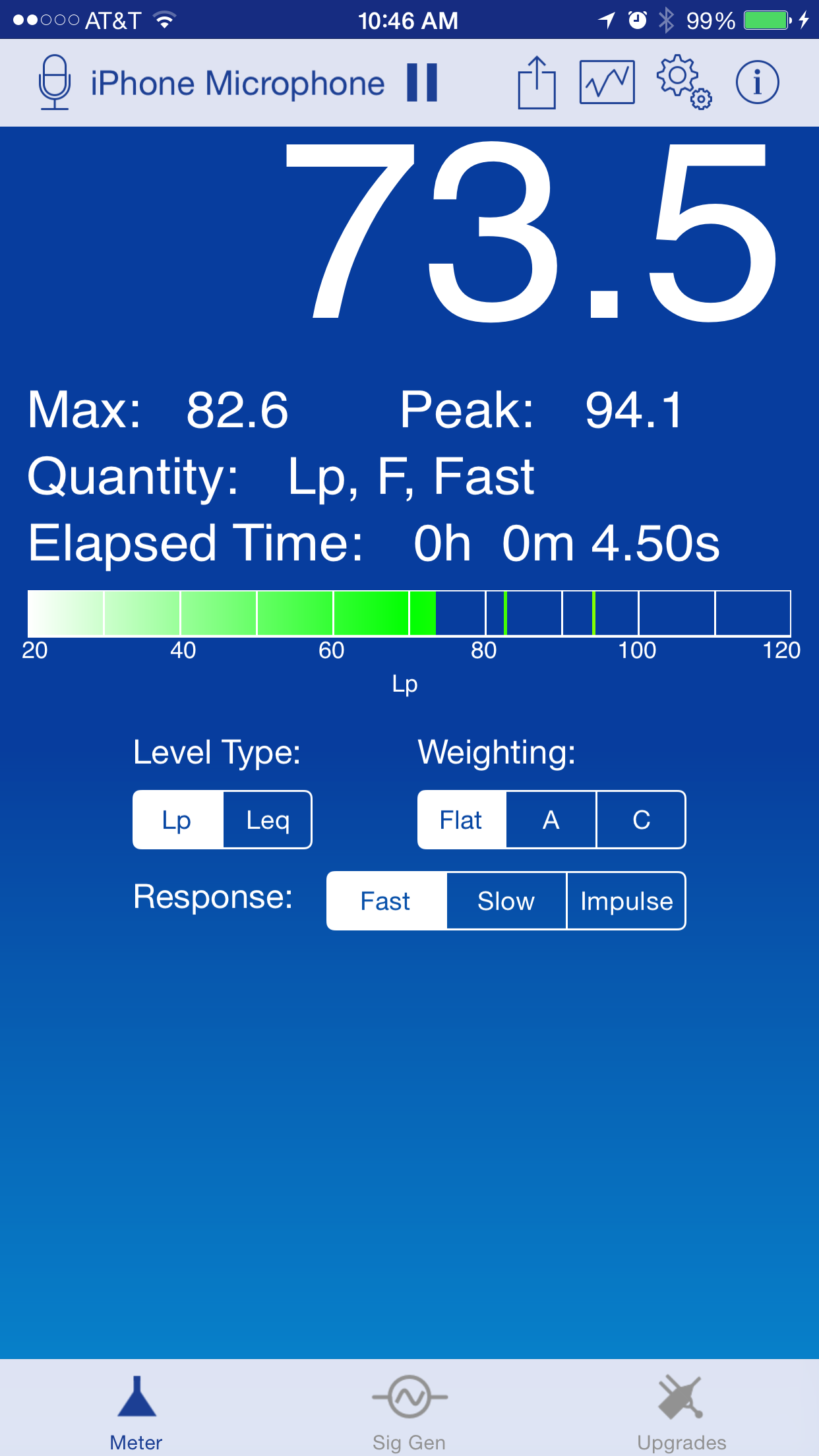This screenshot has width=819, height=1456.
Task: Open the settings gear
Action: 683,83
